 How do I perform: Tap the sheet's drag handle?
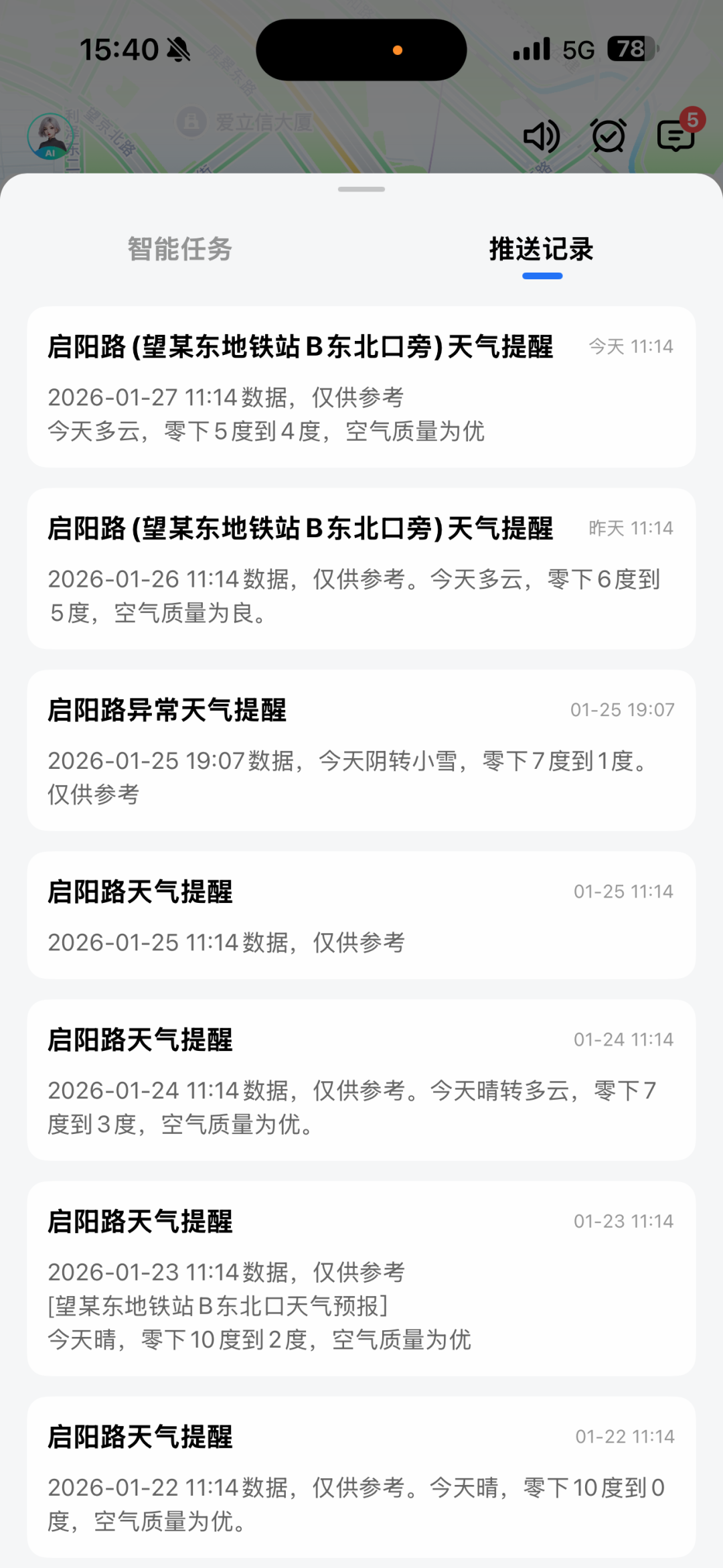click(361, 190)
